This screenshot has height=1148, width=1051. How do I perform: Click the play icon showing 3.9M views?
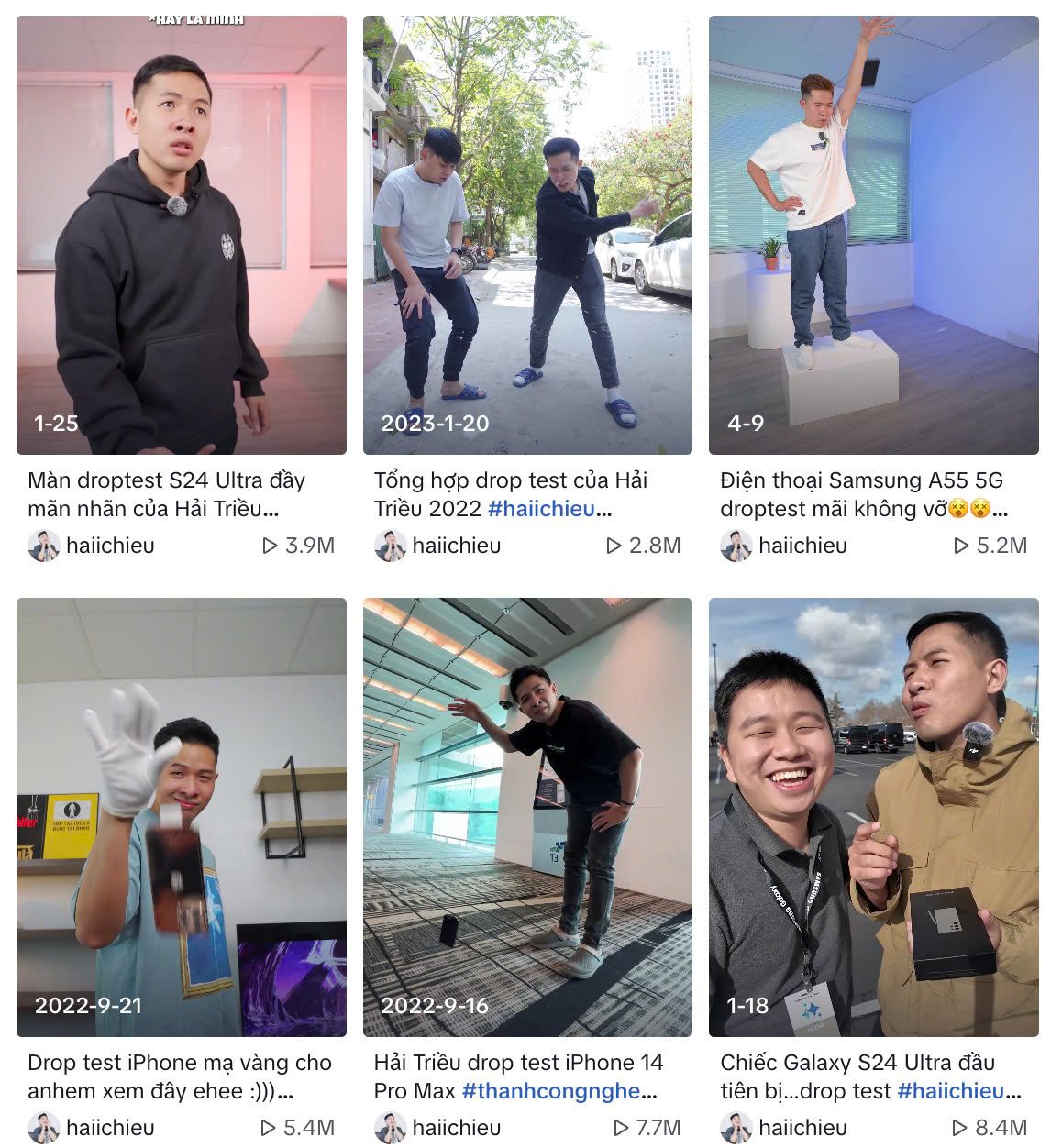coord(268,546)
